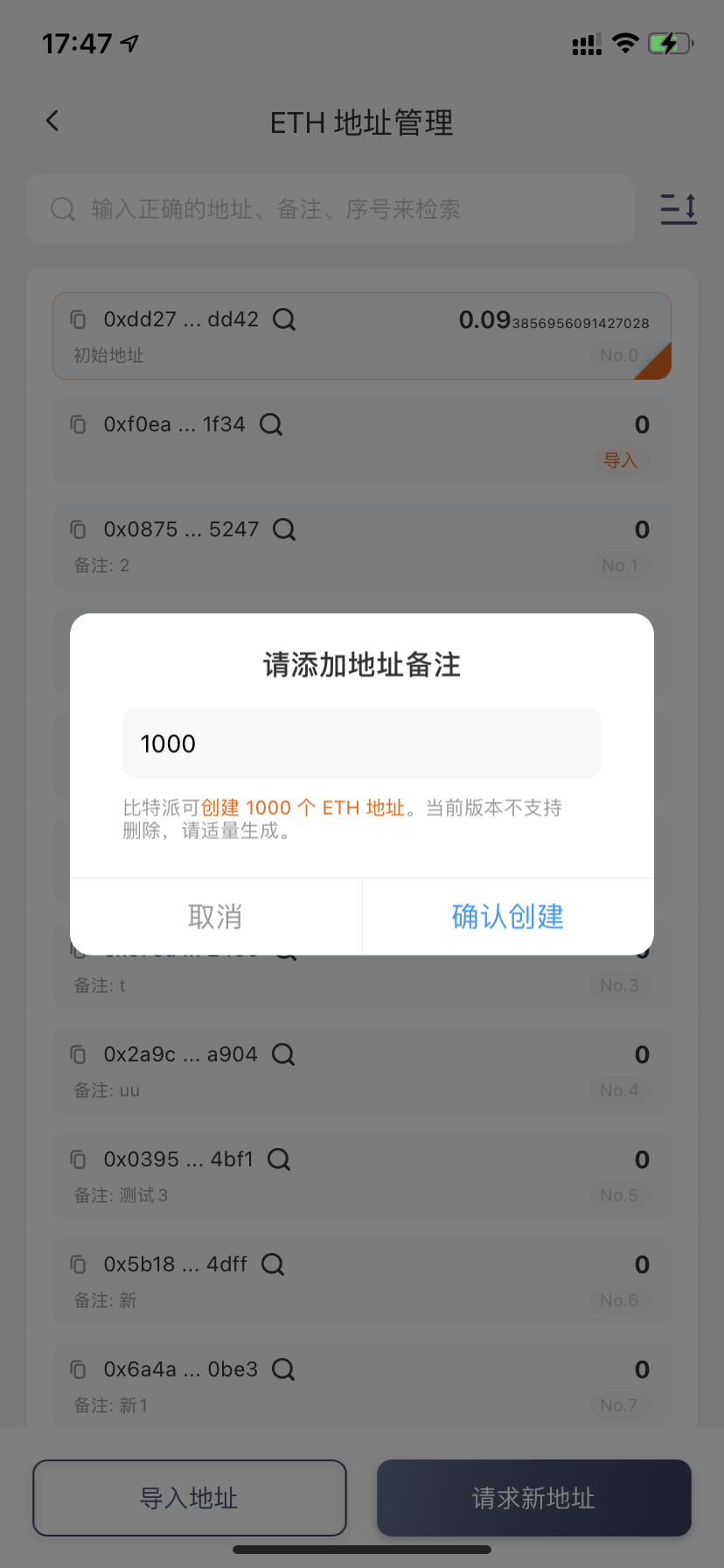The width and height of the screenshot is (724, 1568).
Task: Tap the 导入 tag on 0xf0ea address
Action: 621,459
